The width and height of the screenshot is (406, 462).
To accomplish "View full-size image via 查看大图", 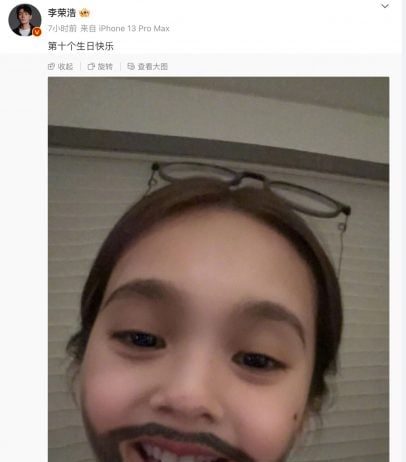I will click(147, 66).
